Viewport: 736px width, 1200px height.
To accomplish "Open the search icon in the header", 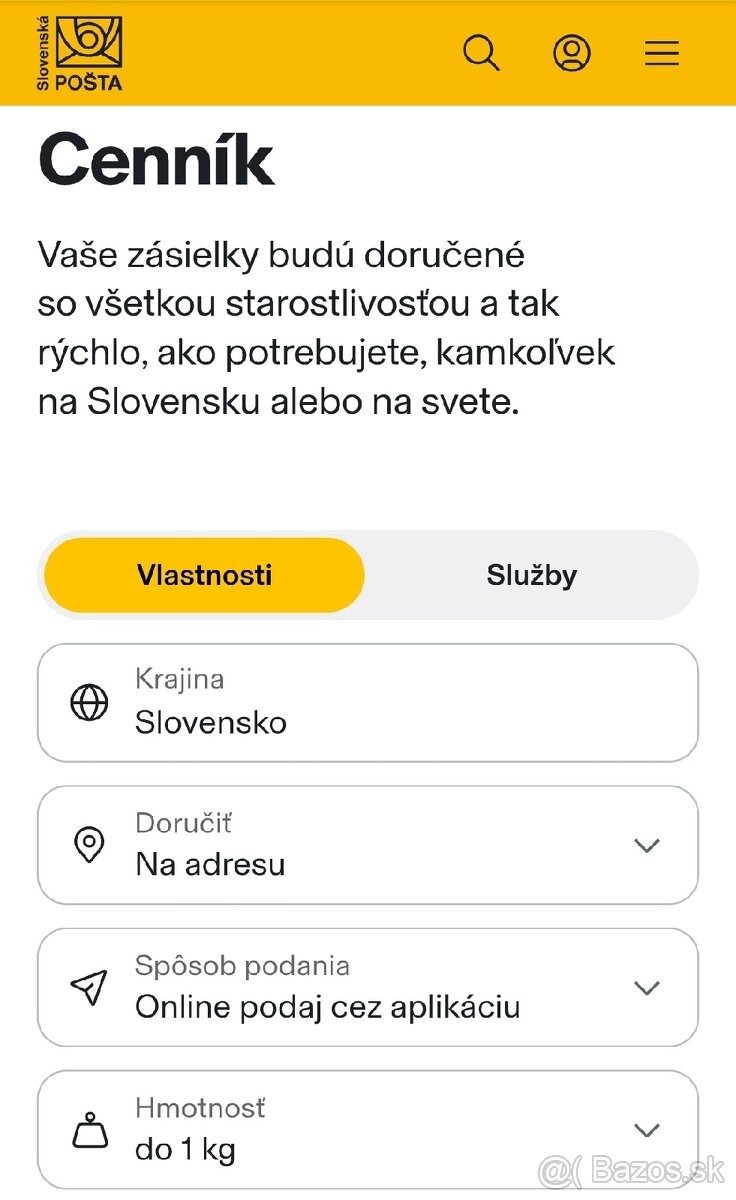I will point(481,53).
